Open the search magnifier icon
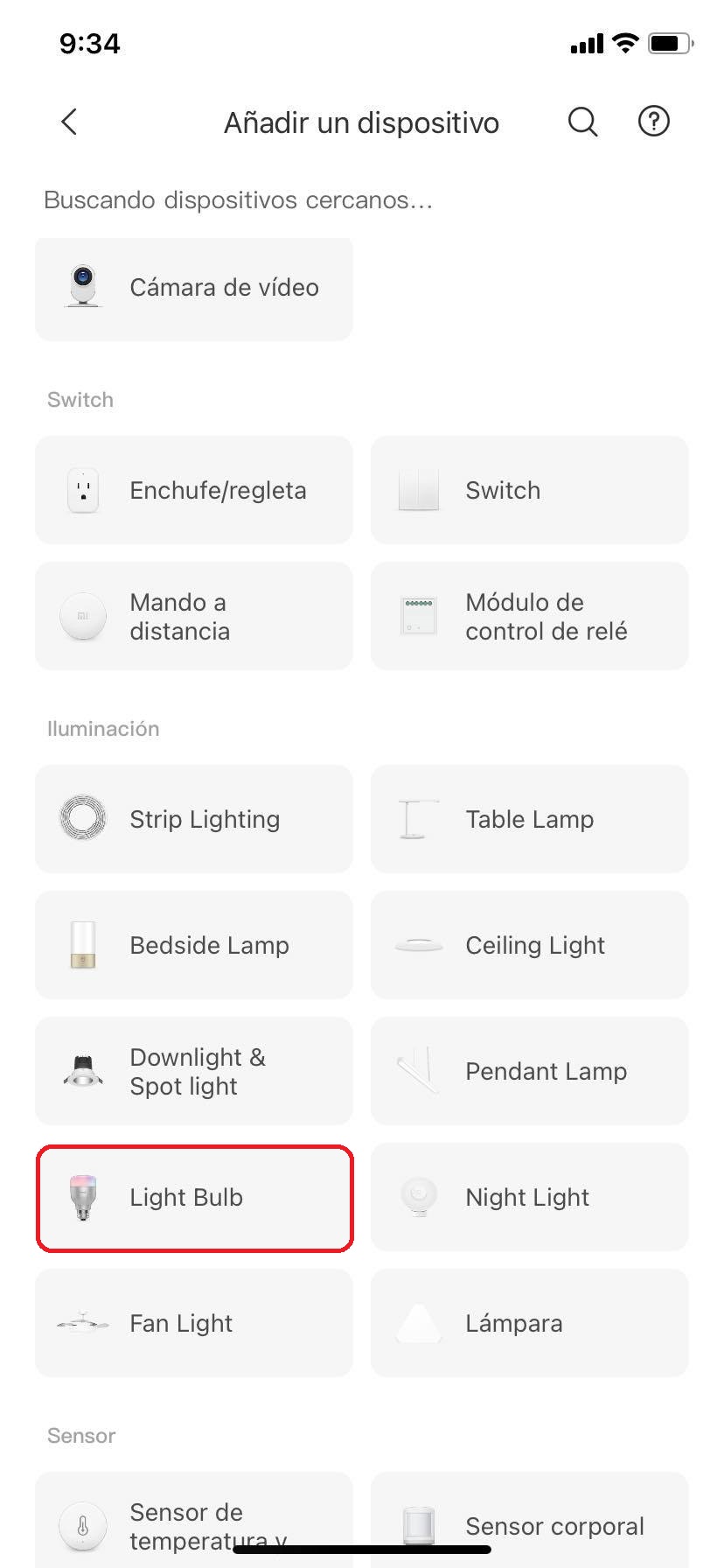Viewport: 724px width, 1568px height. pyautogui.click(x=582, y=122)
